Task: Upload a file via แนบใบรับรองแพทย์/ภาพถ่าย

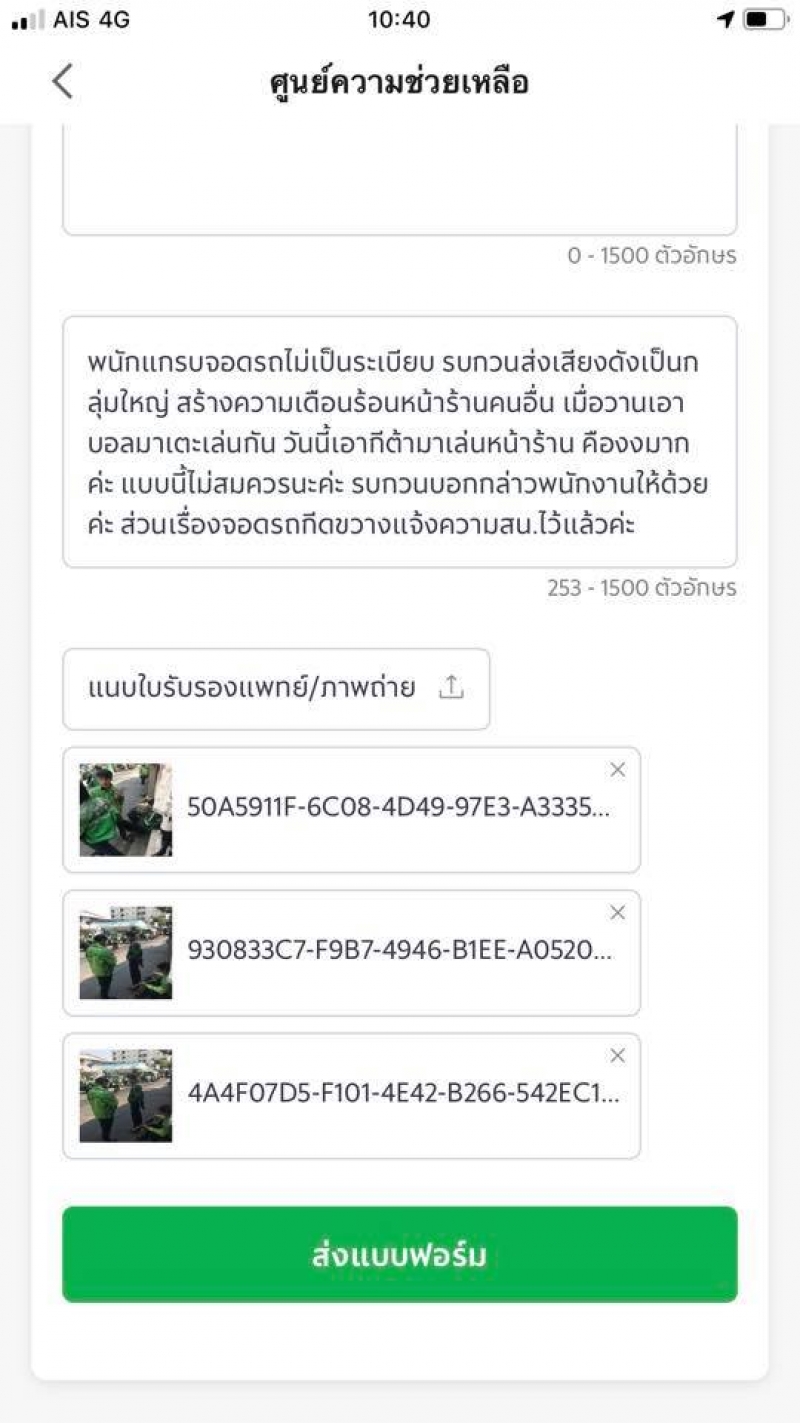Action: [x=276, y=689]
